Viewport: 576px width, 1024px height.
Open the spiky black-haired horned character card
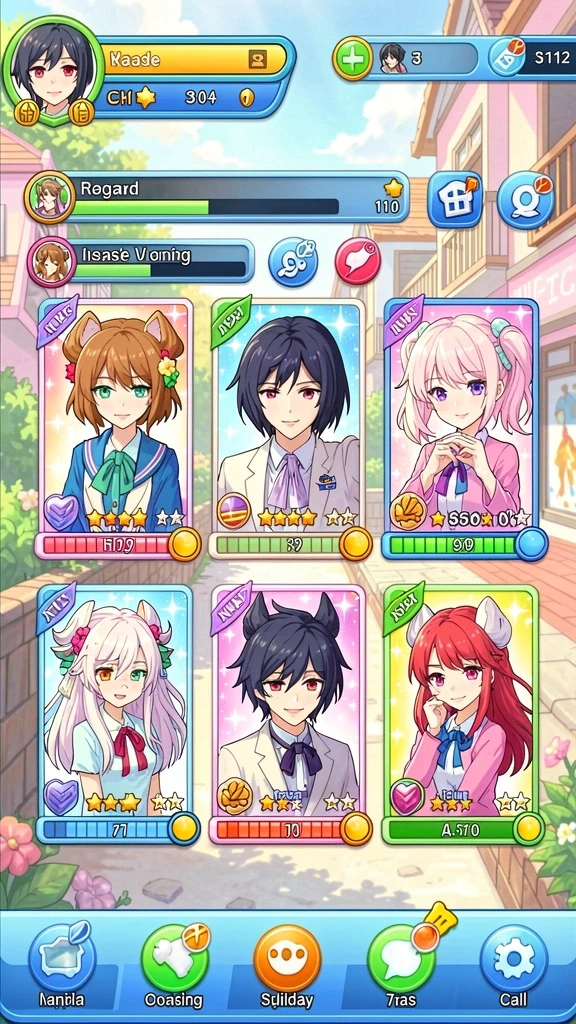coord(289,713)
